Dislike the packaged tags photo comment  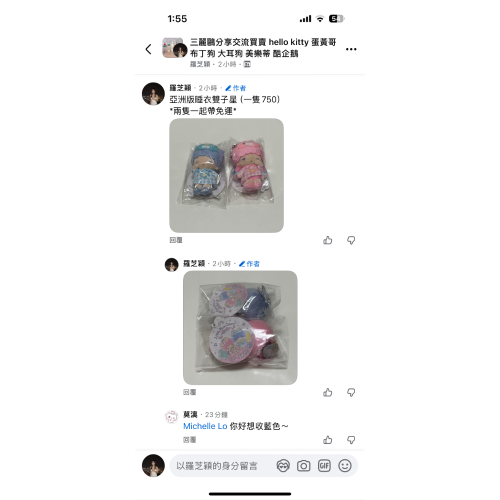(x=351, y=392)
